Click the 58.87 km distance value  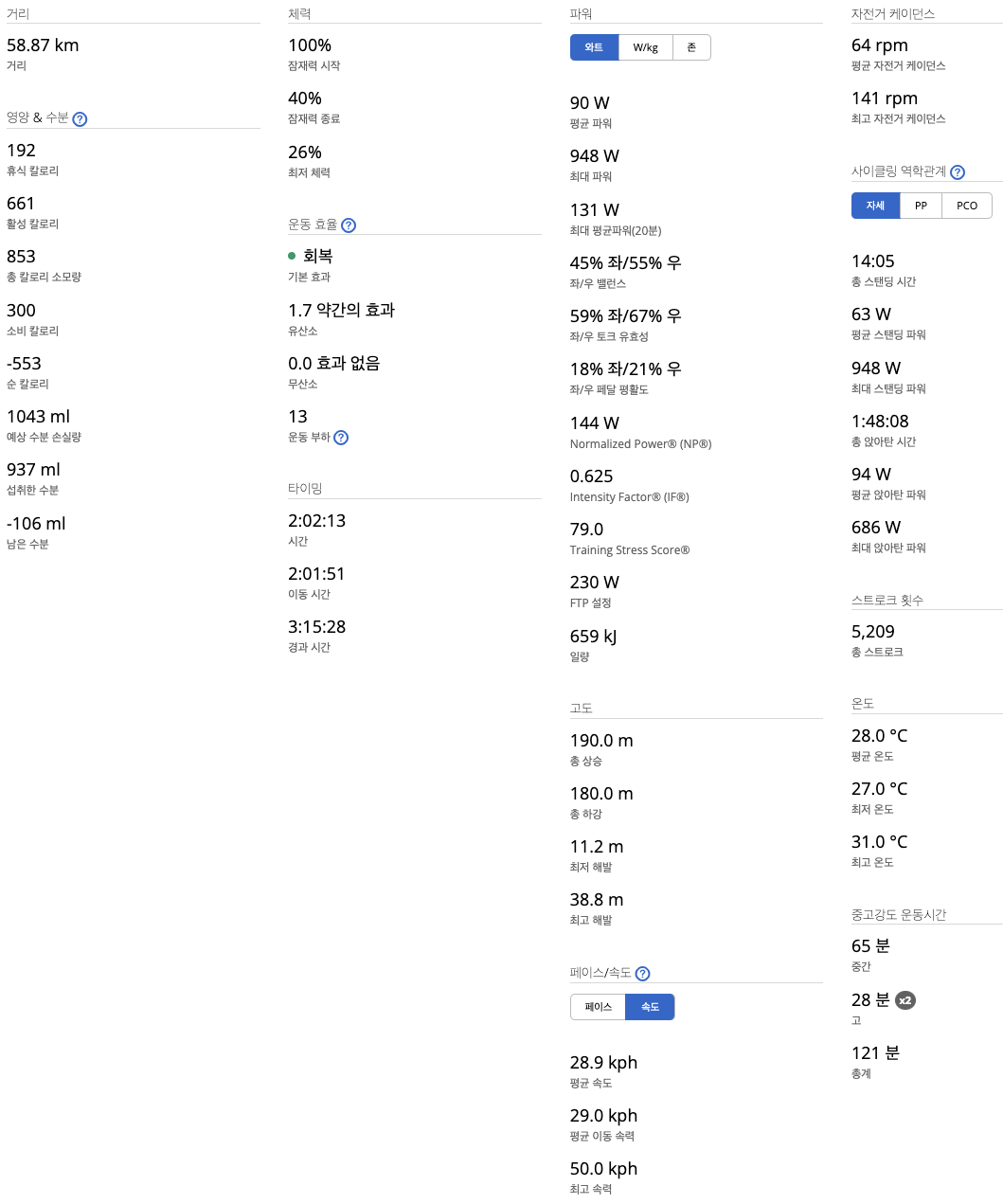click(x=42, y=45)
